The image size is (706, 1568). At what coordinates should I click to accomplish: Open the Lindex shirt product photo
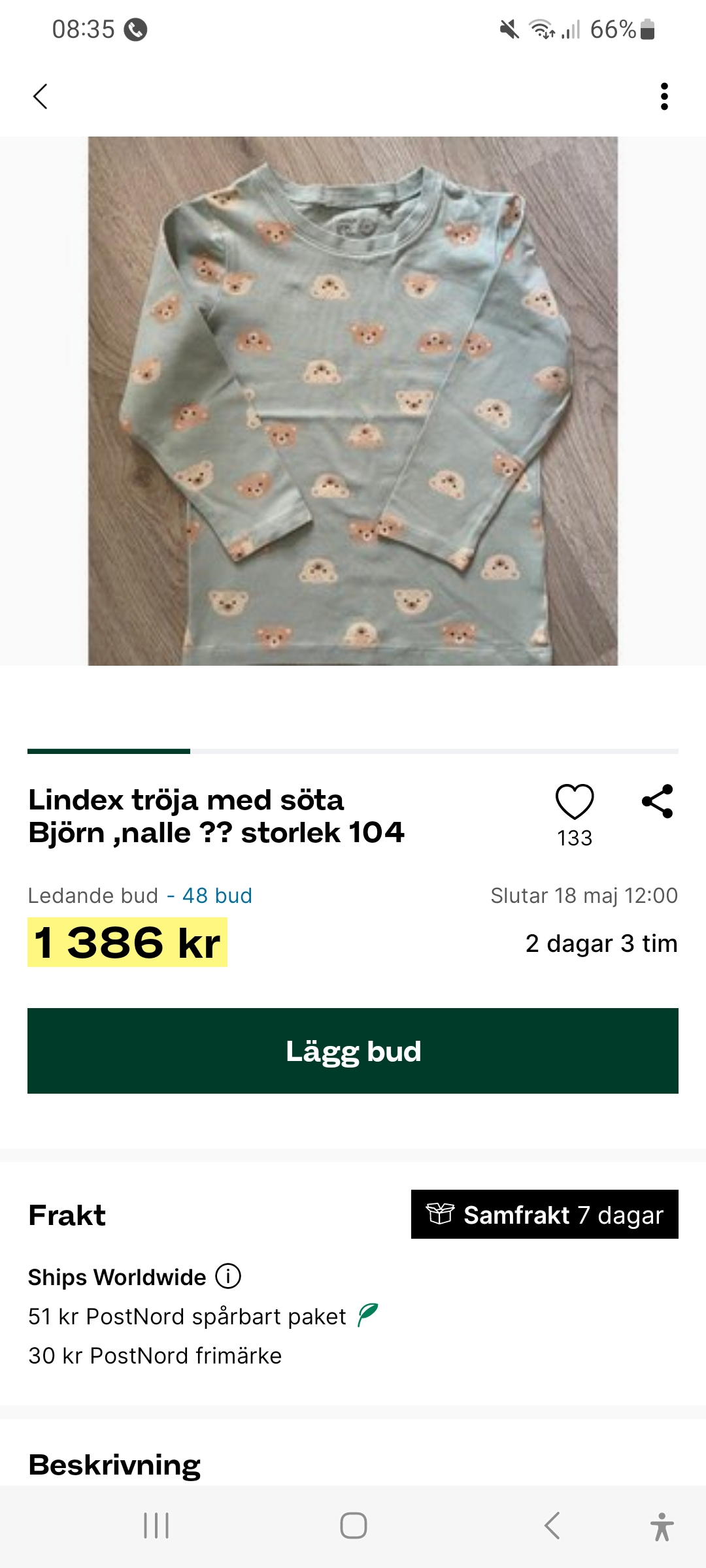point(353,400)
